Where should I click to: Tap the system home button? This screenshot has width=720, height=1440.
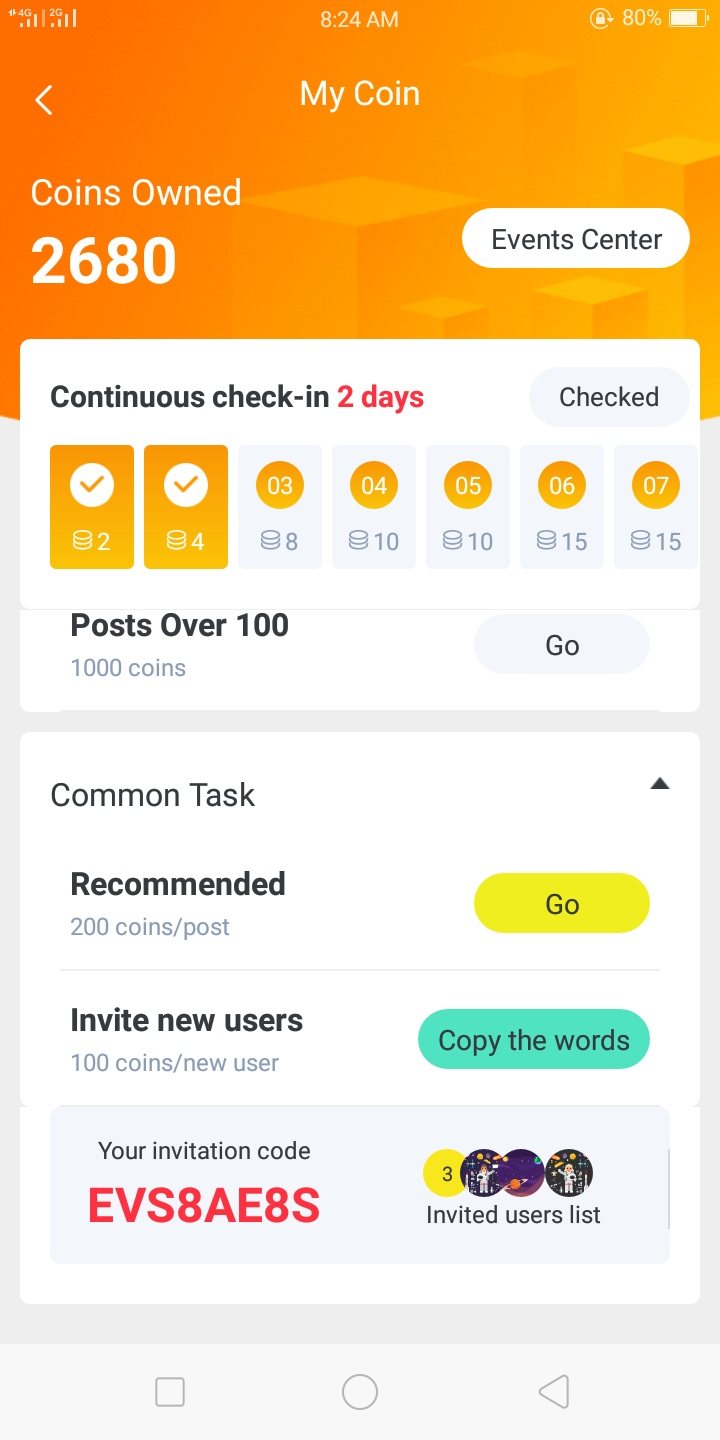pos(360,1391)
